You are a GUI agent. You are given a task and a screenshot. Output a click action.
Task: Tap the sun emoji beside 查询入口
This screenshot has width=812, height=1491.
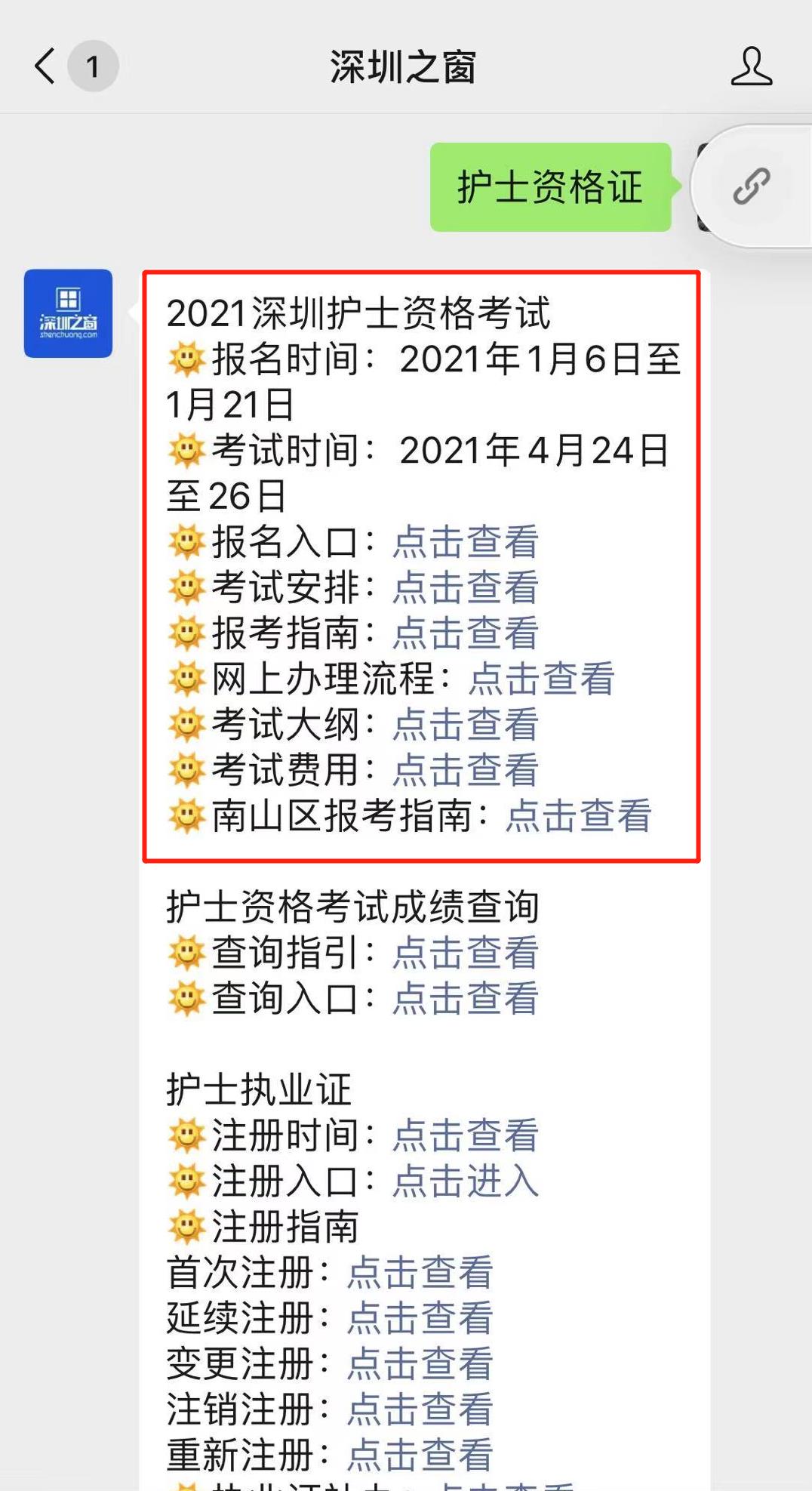(186, 998)
